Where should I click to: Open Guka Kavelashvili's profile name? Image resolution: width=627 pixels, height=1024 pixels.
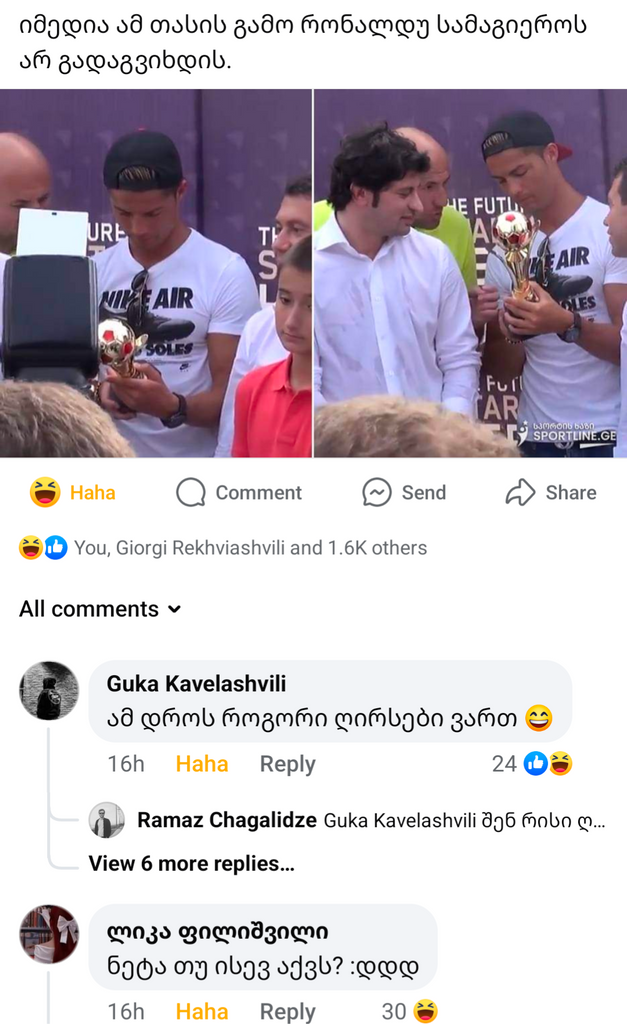coord(196,683)
